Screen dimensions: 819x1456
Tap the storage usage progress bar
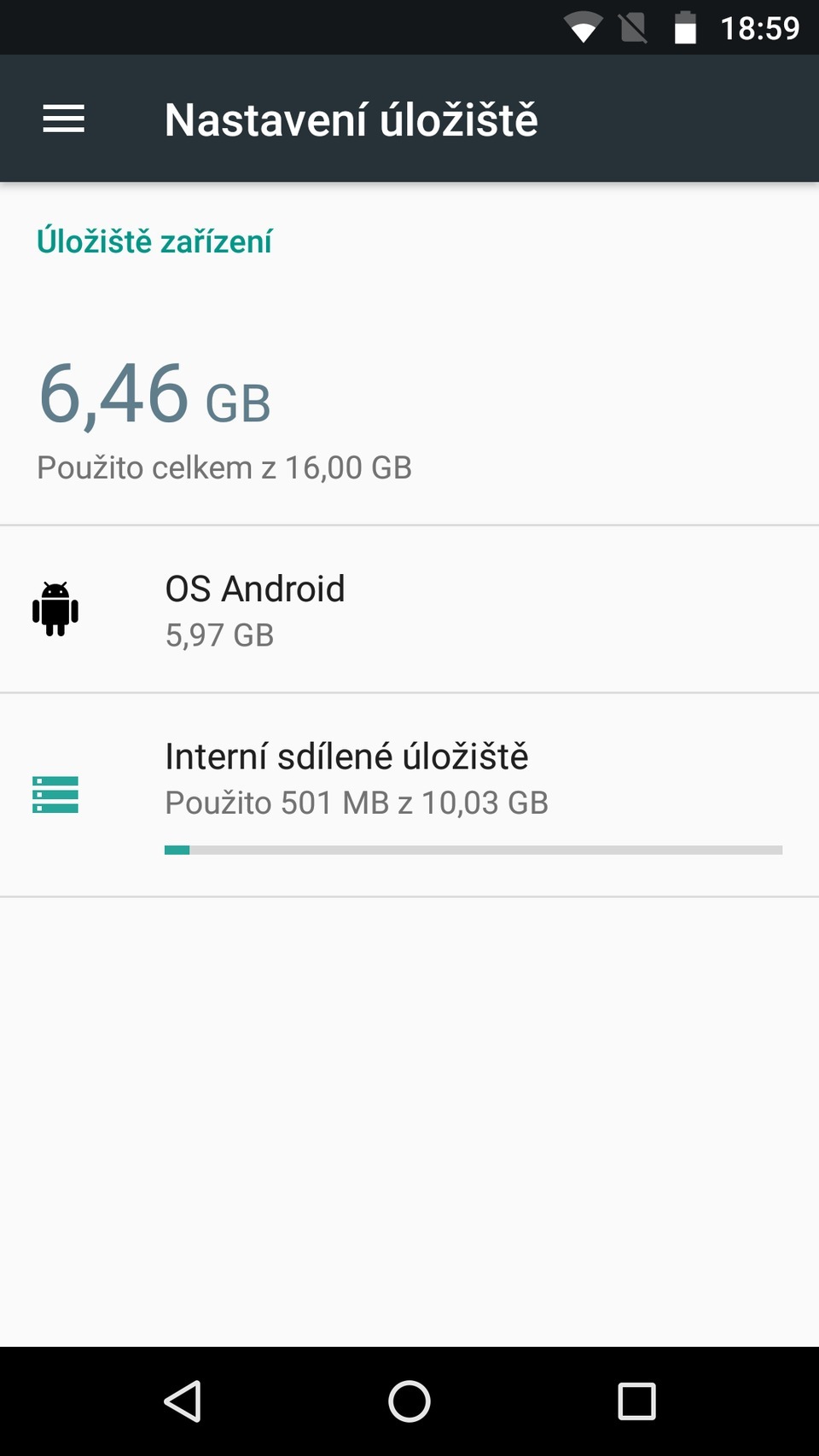[473, 849]
